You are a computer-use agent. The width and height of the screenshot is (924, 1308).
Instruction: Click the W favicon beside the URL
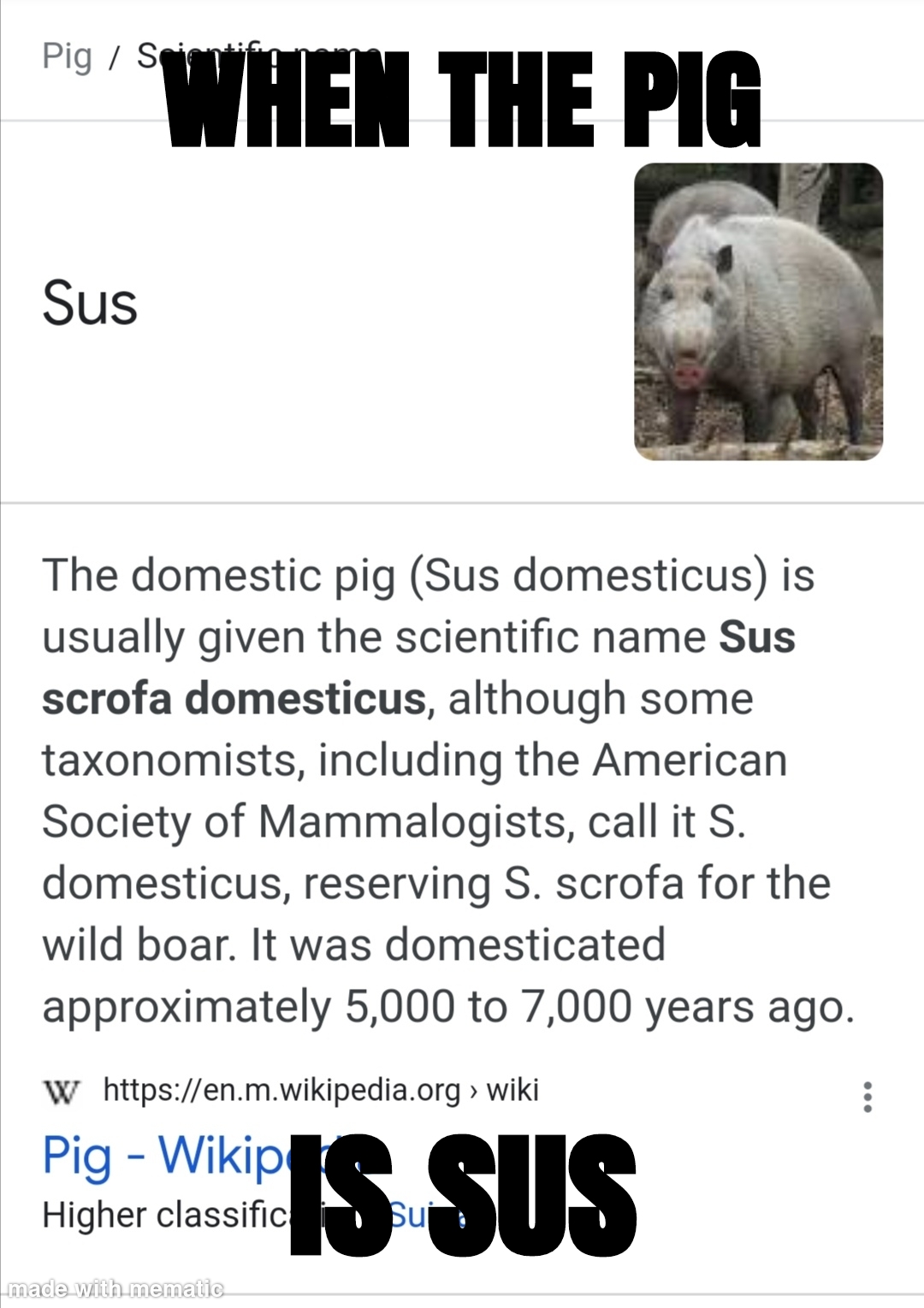click(x=60, y=1089)
